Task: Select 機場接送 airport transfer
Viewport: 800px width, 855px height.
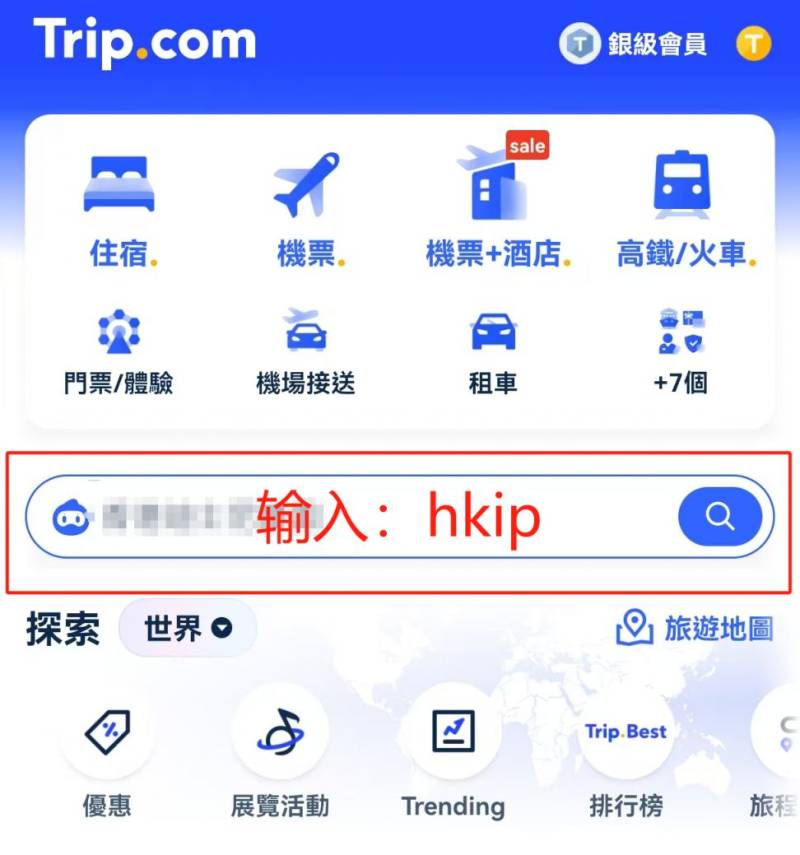Action: tap(306, 352)
